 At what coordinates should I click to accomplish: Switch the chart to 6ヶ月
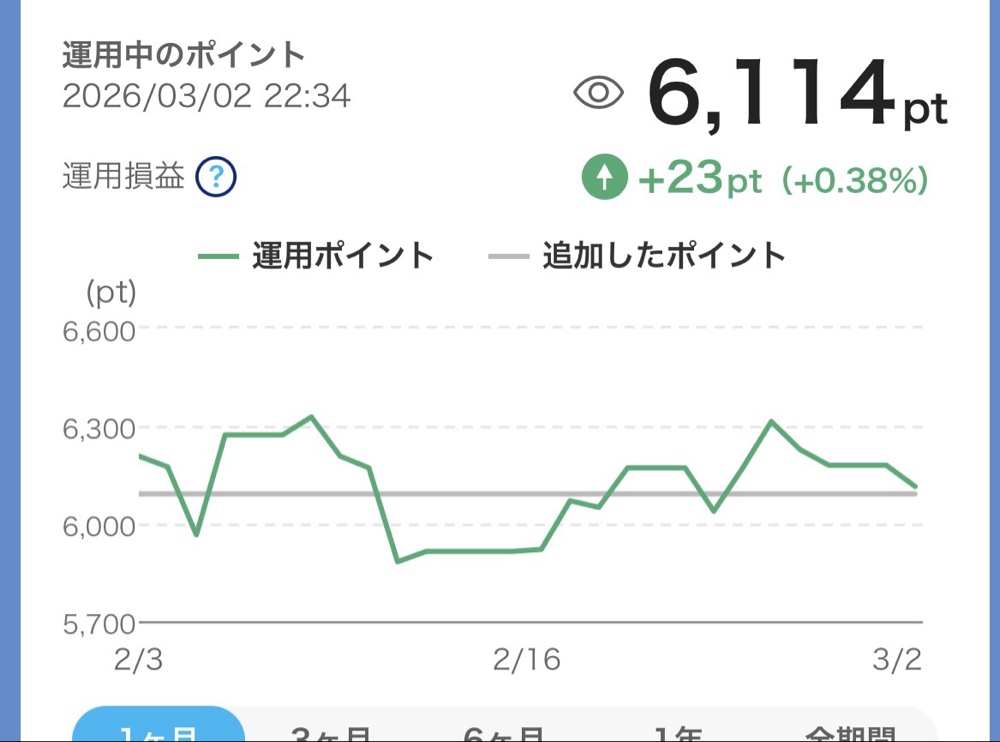[x=505, y=731]
